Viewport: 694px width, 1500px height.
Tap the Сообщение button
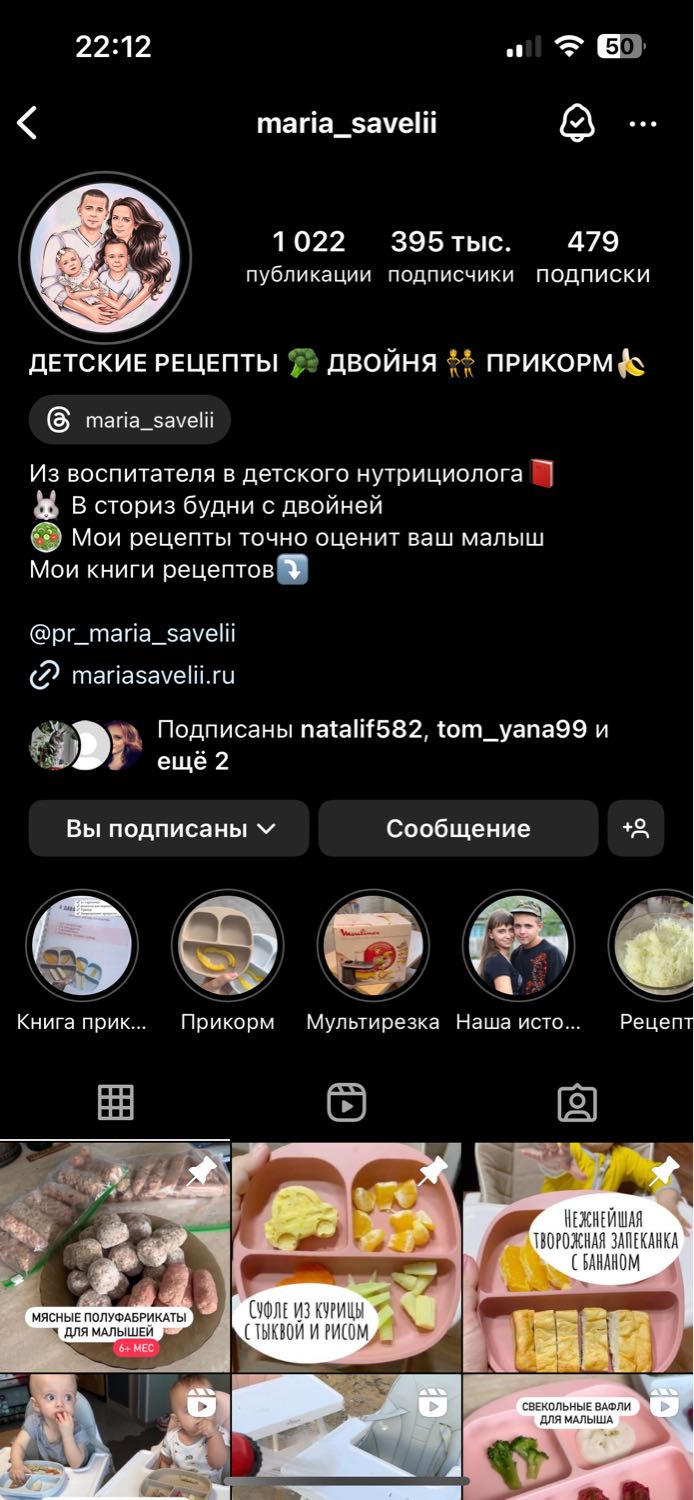[x=458, y=828]
